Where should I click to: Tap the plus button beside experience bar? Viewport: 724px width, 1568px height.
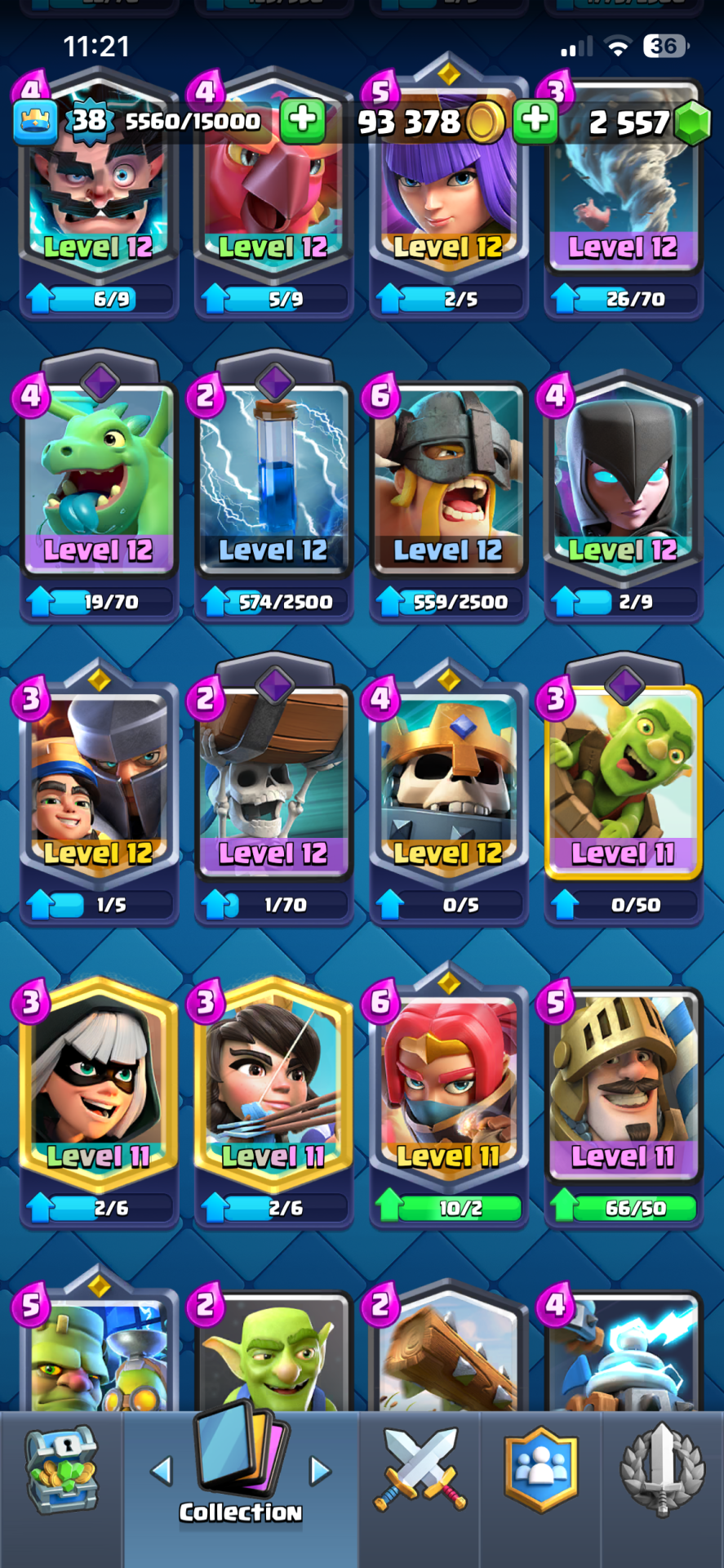303,120
